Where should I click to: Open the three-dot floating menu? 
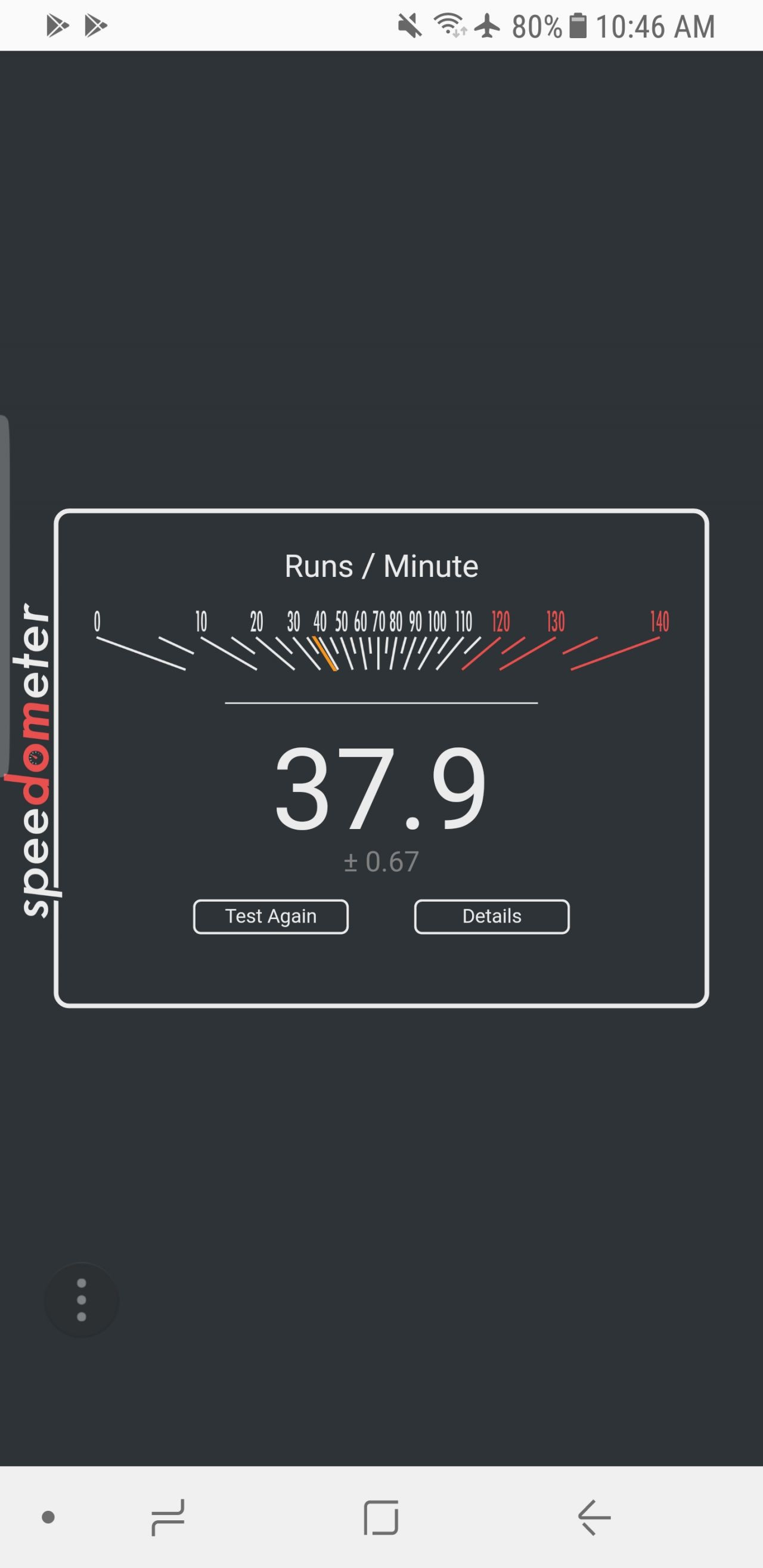click(x=81, y=1300)
